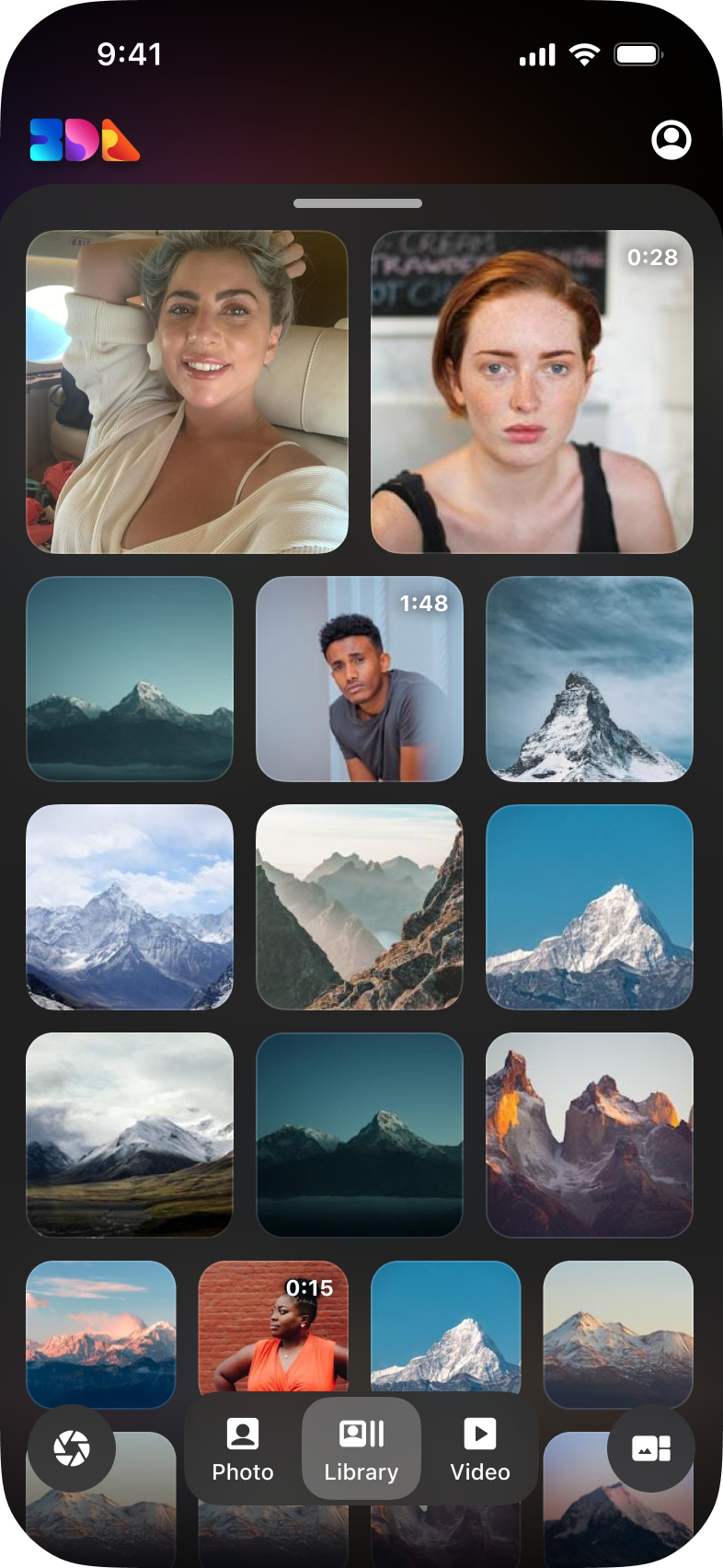Open the gallery layout button
The width and height of the screenshot is (723, 1568).
650,1448
